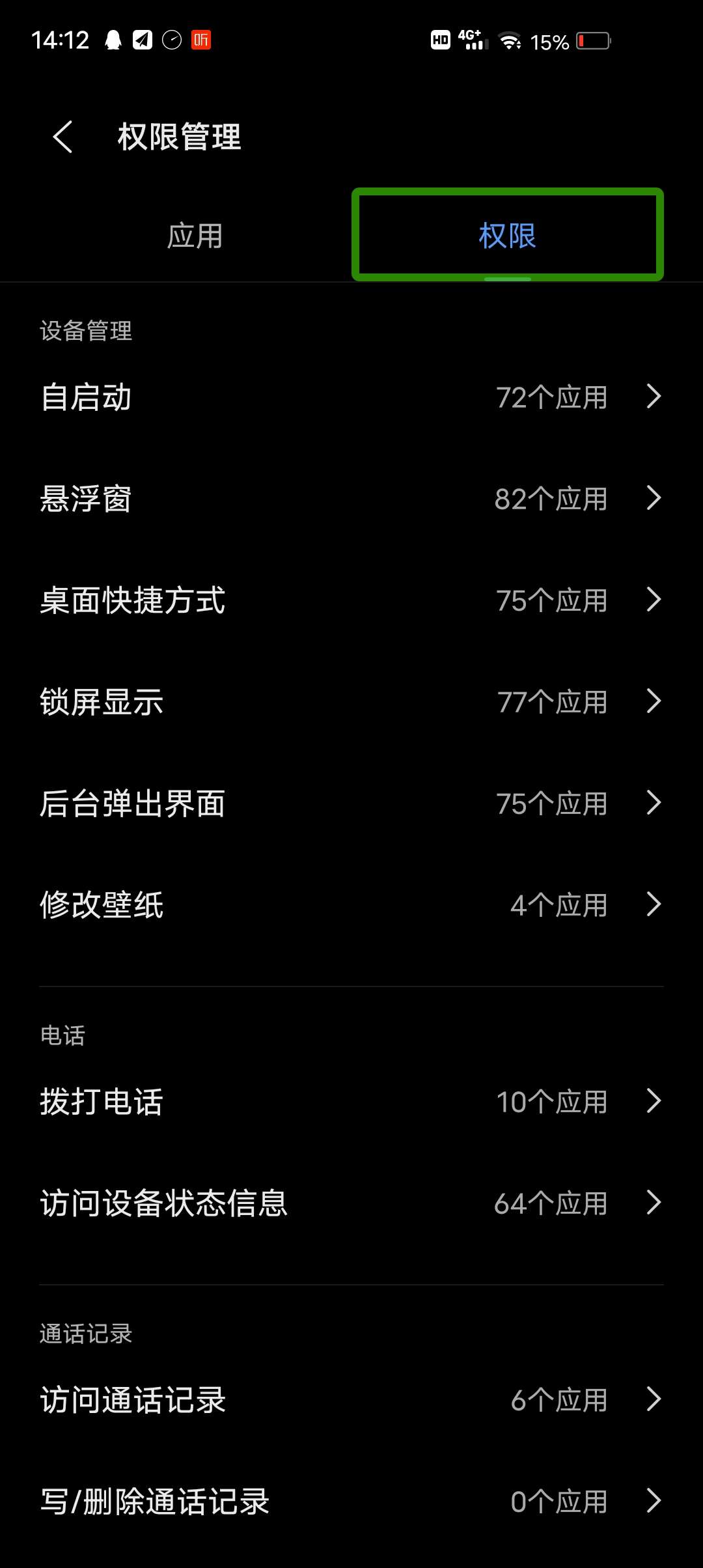
Task: Open the 访问通话记录 settings
Action: click(x=351, y=1400)
